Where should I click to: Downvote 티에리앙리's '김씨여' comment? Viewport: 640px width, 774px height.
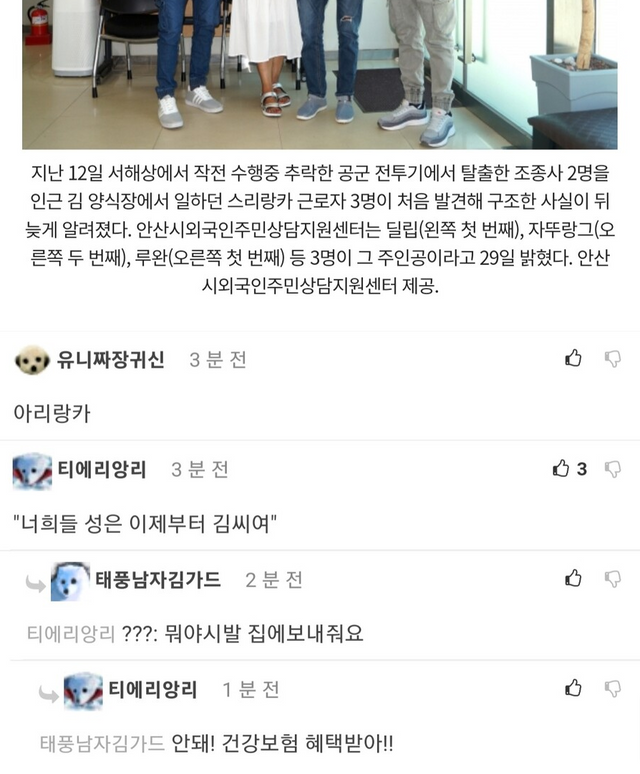613,468
